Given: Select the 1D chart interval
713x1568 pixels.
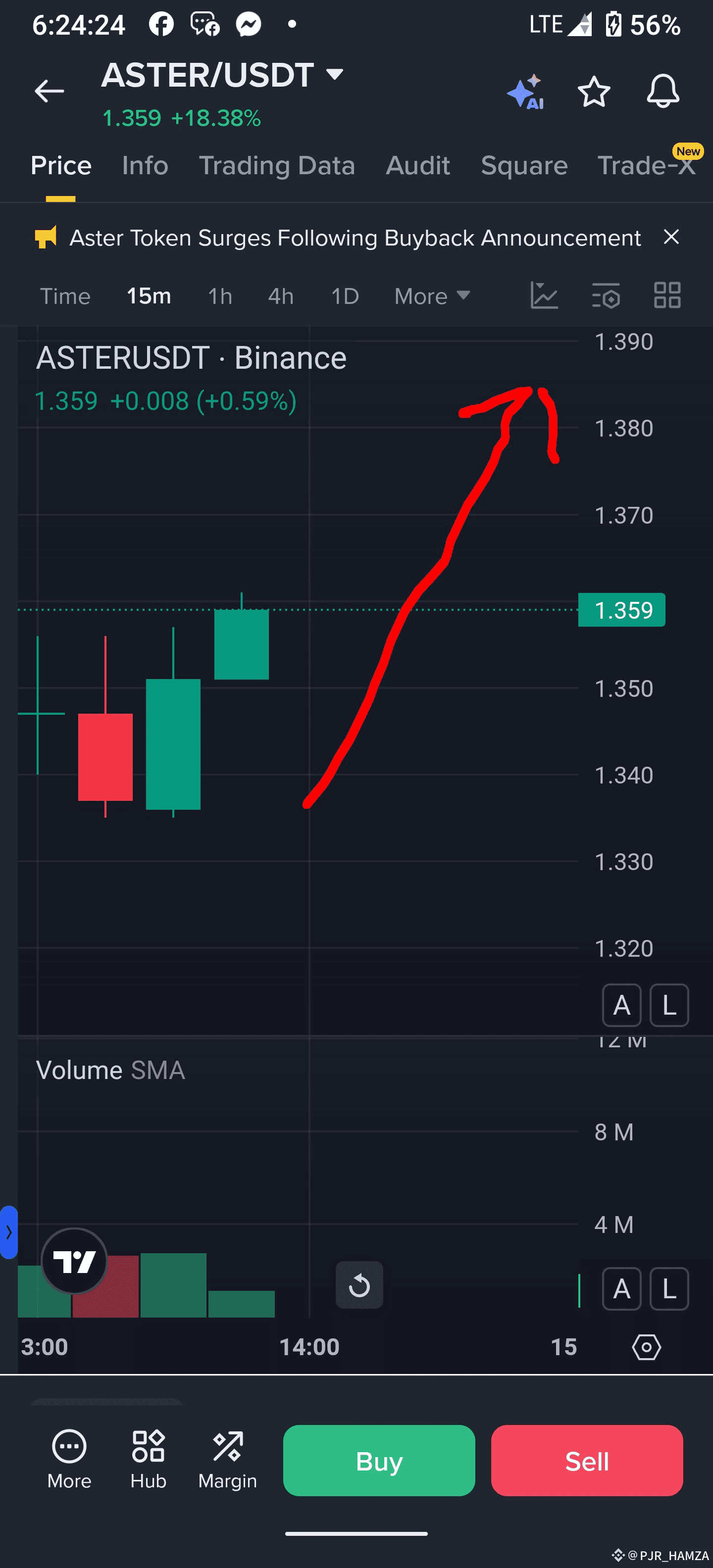Looking at the screenshot, I should pyautogui.click(x=345, y=296).
